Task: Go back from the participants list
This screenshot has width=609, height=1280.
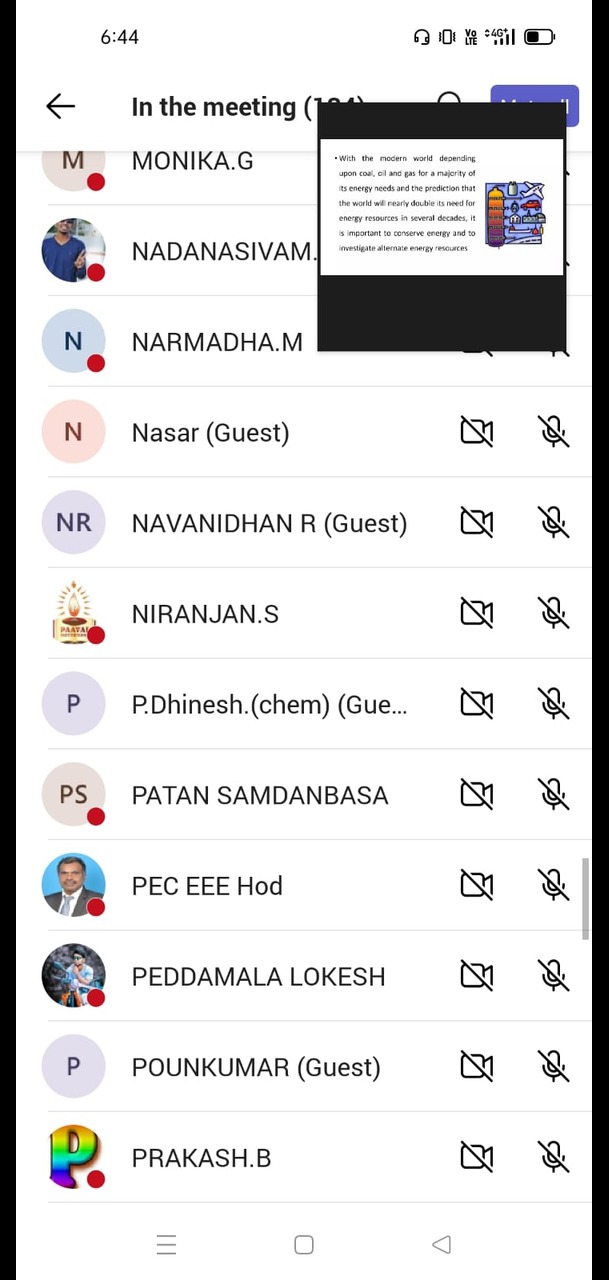Action: 60,106
